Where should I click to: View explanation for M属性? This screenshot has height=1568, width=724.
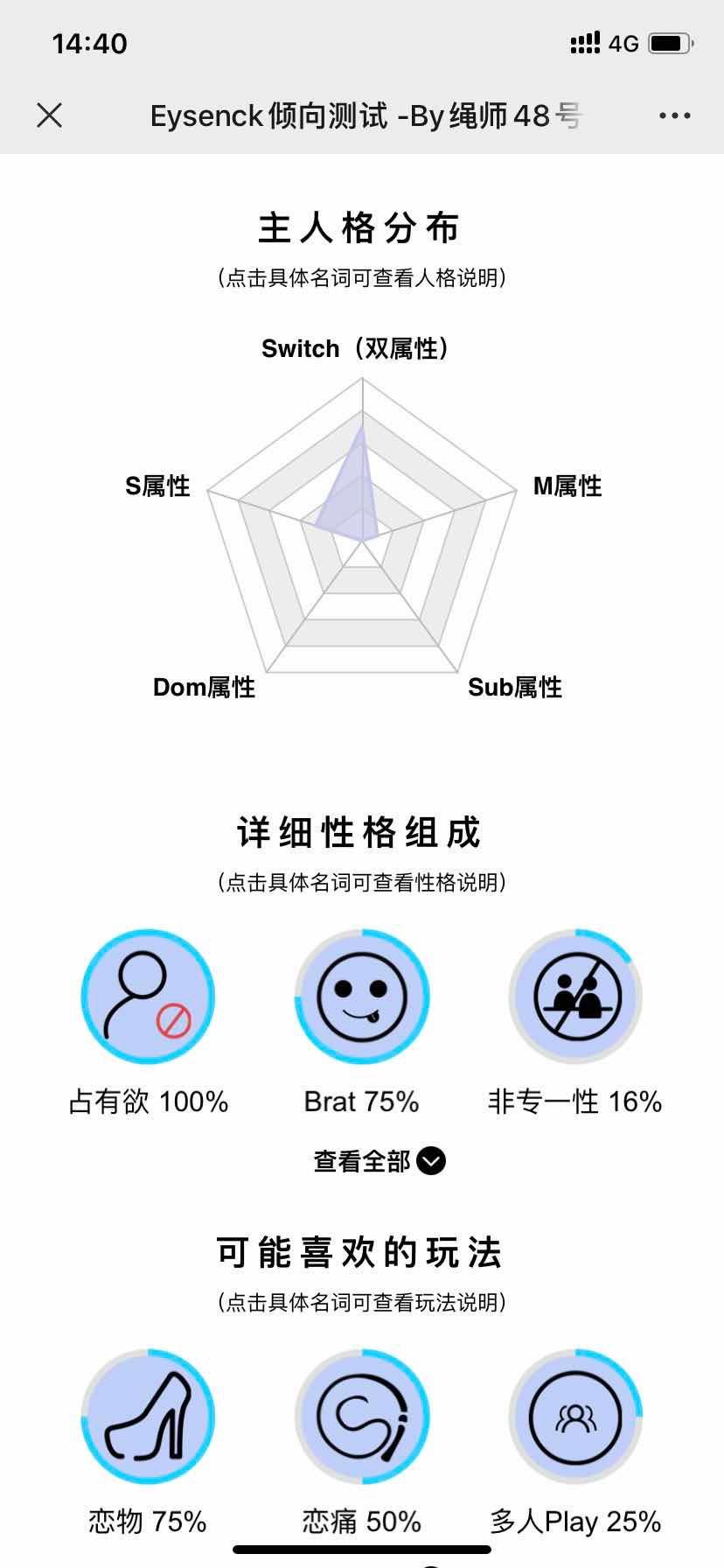(567, 486)
